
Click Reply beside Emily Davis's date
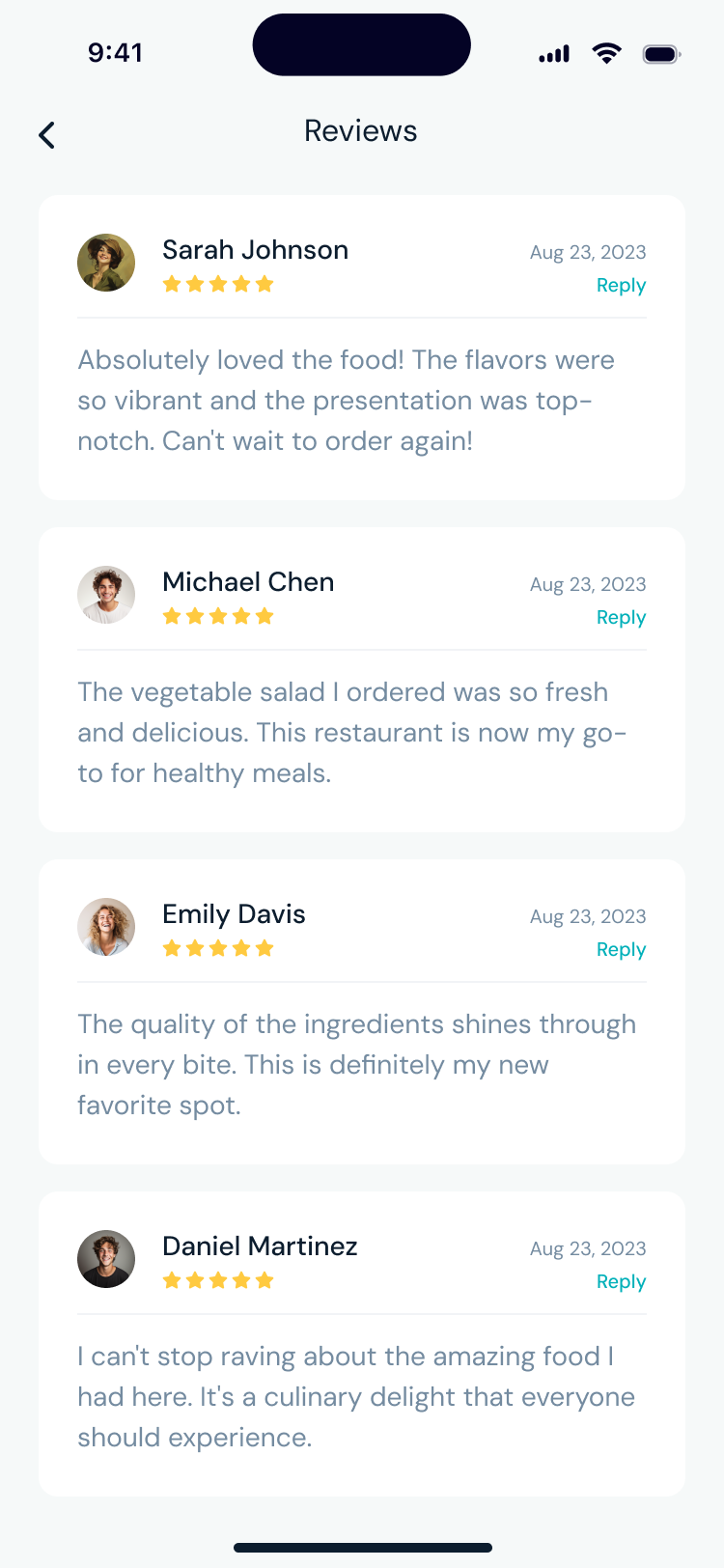pyautogui.click(x=621, y=949)
